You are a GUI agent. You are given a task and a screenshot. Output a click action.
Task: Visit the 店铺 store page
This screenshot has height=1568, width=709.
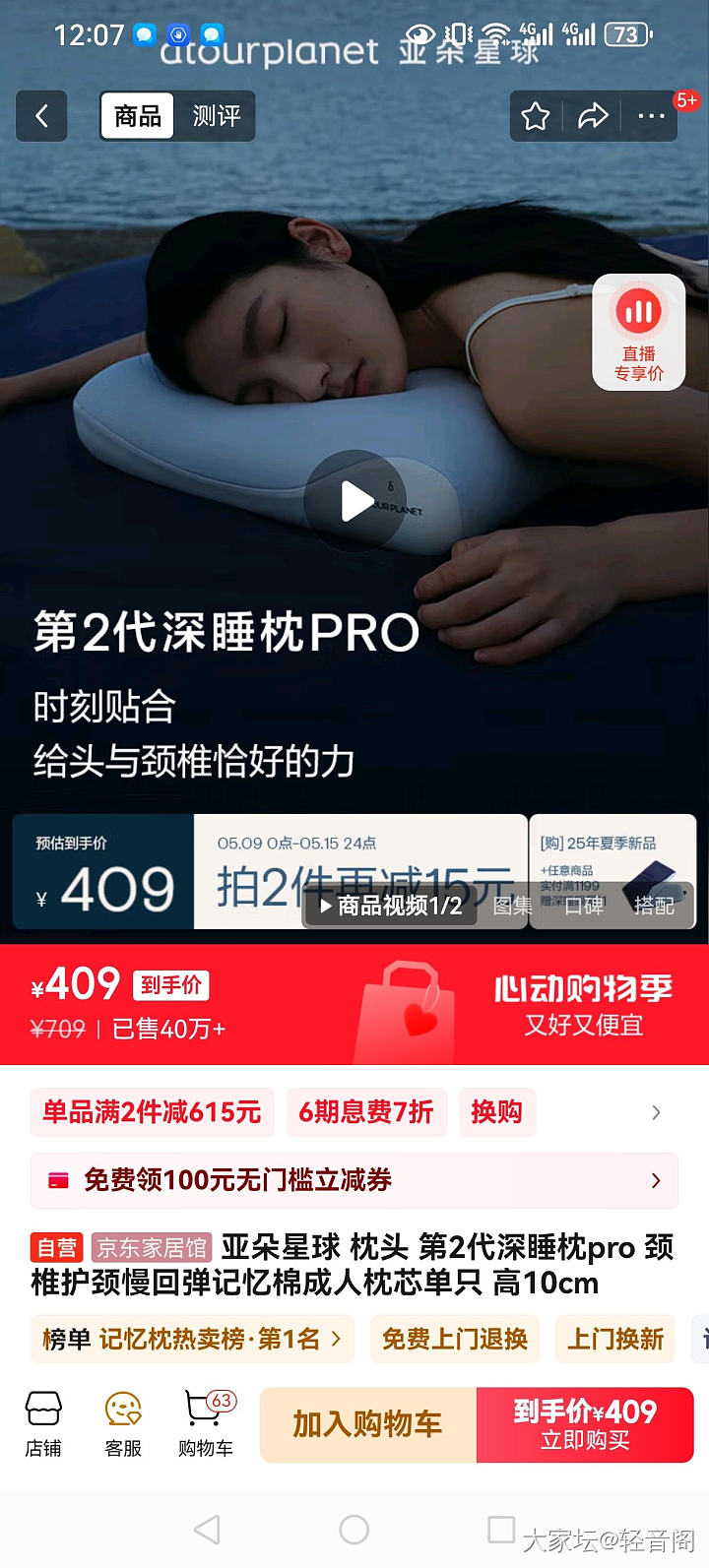tap(43, 1423)
